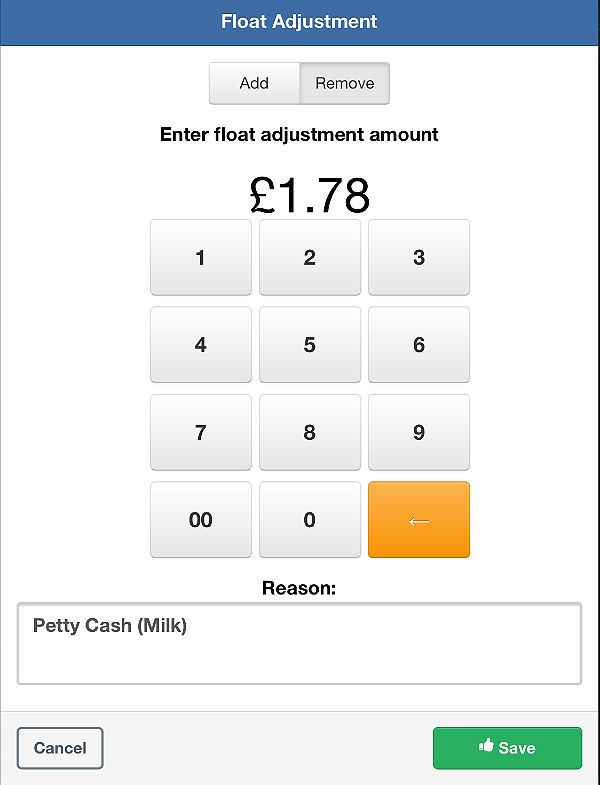Tap the 2 key
This screenshot has height=785, width=600.
pyautogui.click(x=310, y=257)
